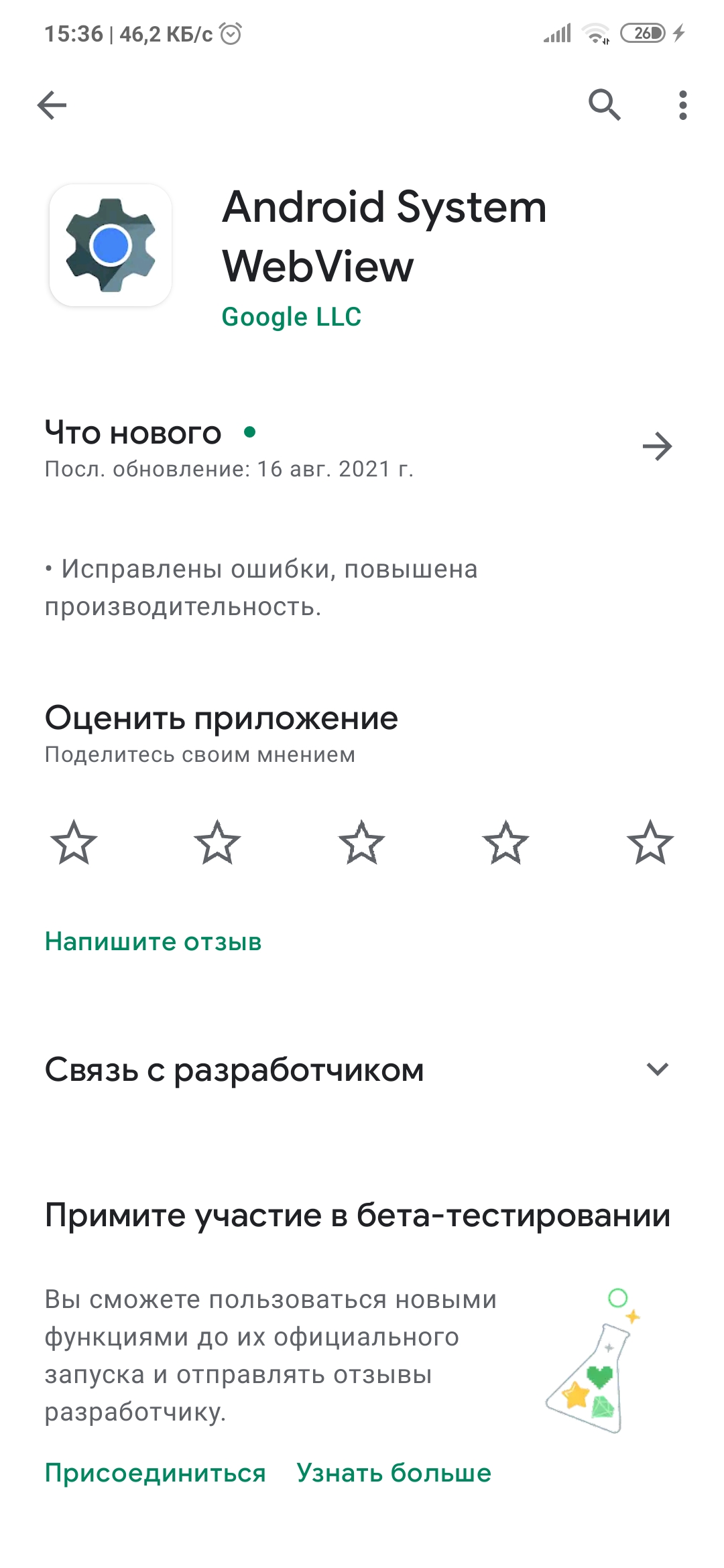The width and height of the screenshot is (724, 1568).
Task: Open "Узнать больше" about beta testing
Action: click(394, 1473)
